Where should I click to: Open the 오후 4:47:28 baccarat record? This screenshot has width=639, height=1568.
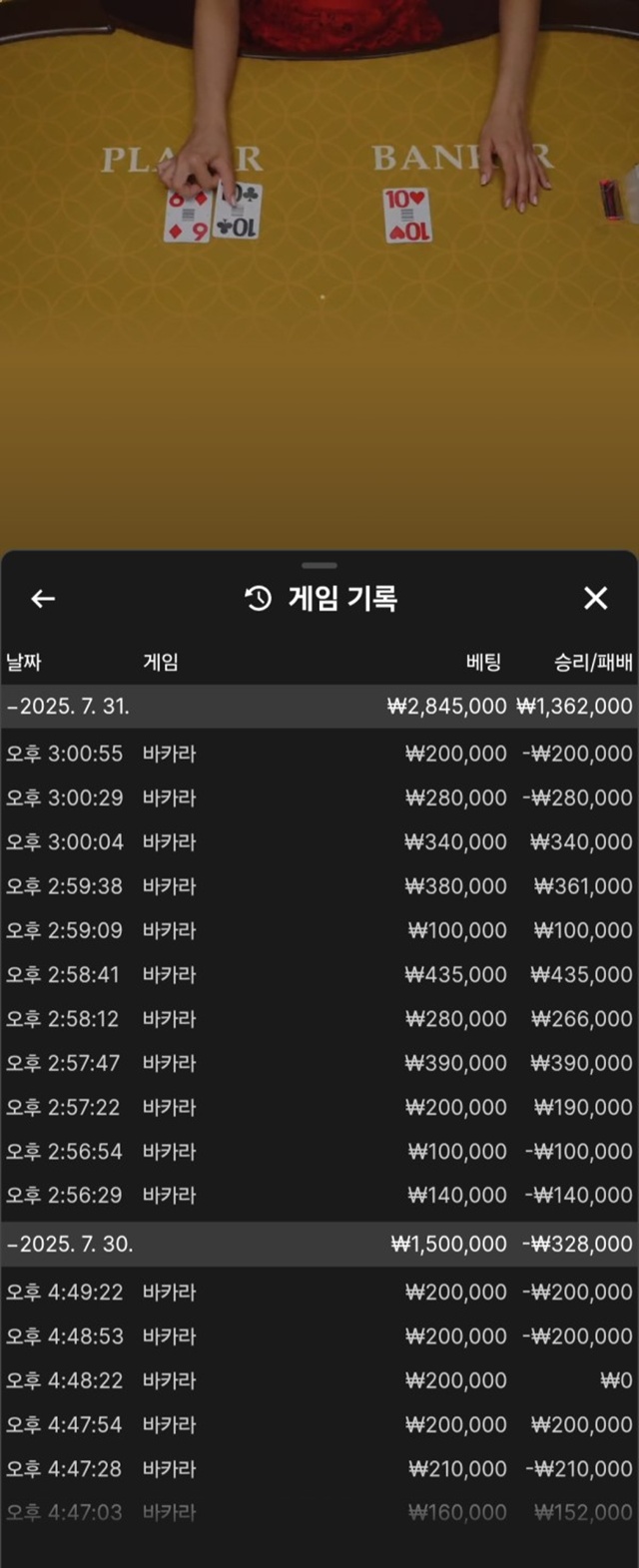pos(319,1469)
